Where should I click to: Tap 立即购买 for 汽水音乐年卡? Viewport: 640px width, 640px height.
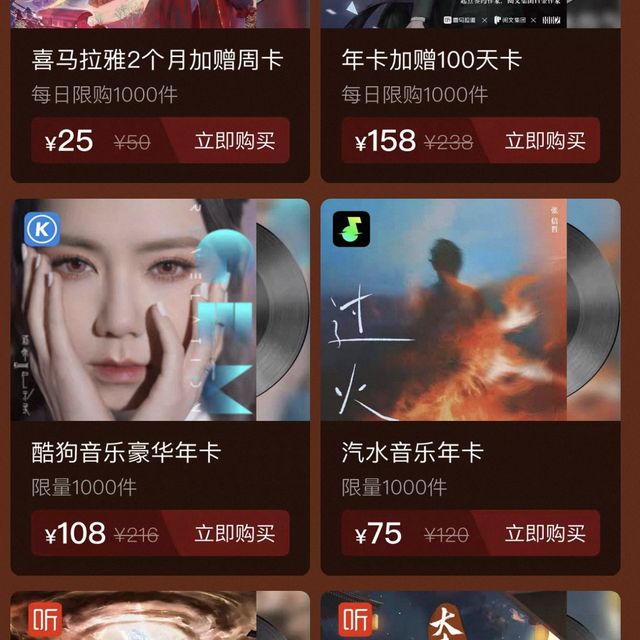[x=544, y=534]
